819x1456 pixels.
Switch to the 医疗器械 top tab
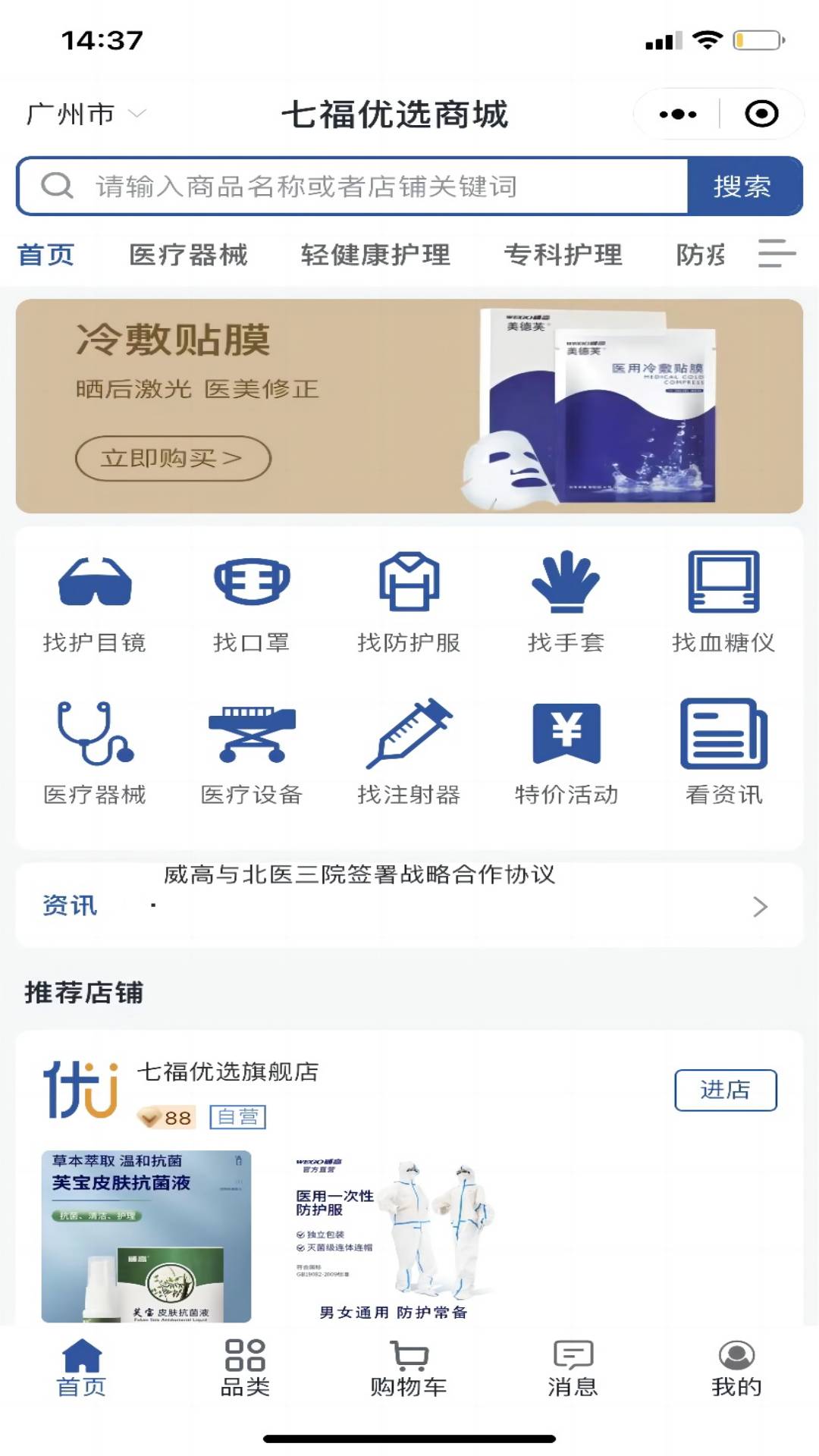click(188, 256)
